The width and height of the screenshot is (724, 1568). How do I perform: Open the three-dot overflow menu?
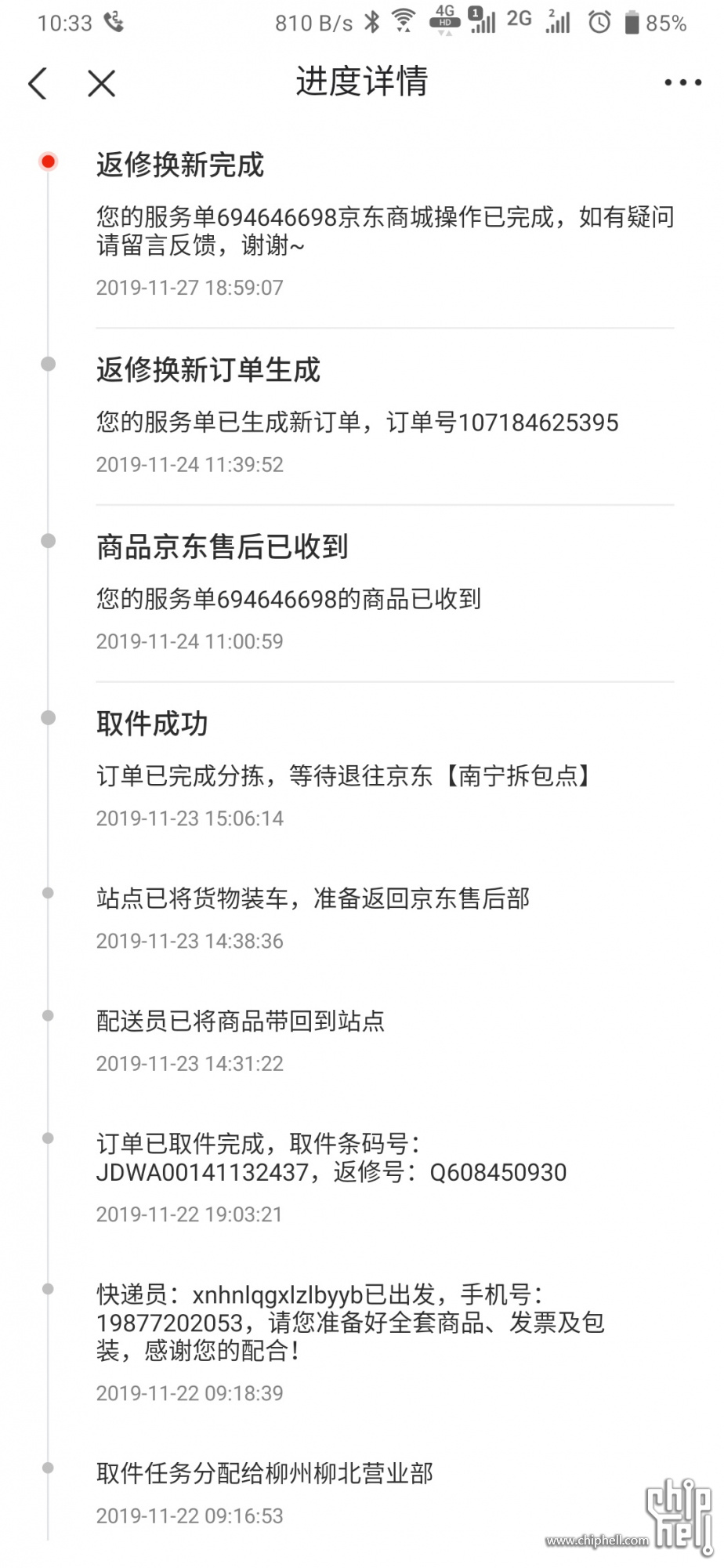pyautogui.click(x=682, y=82)
